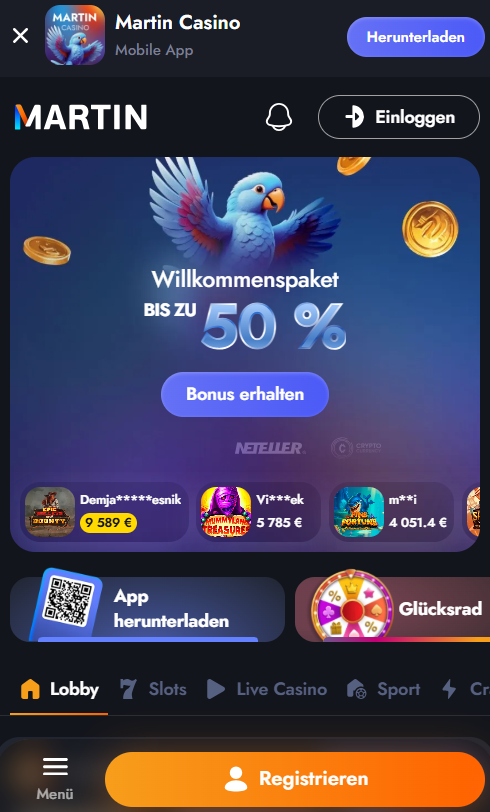The height and width of the screenshot is (812, 490).
Task: Open the notifications bell
Action: tap(279, 117)
